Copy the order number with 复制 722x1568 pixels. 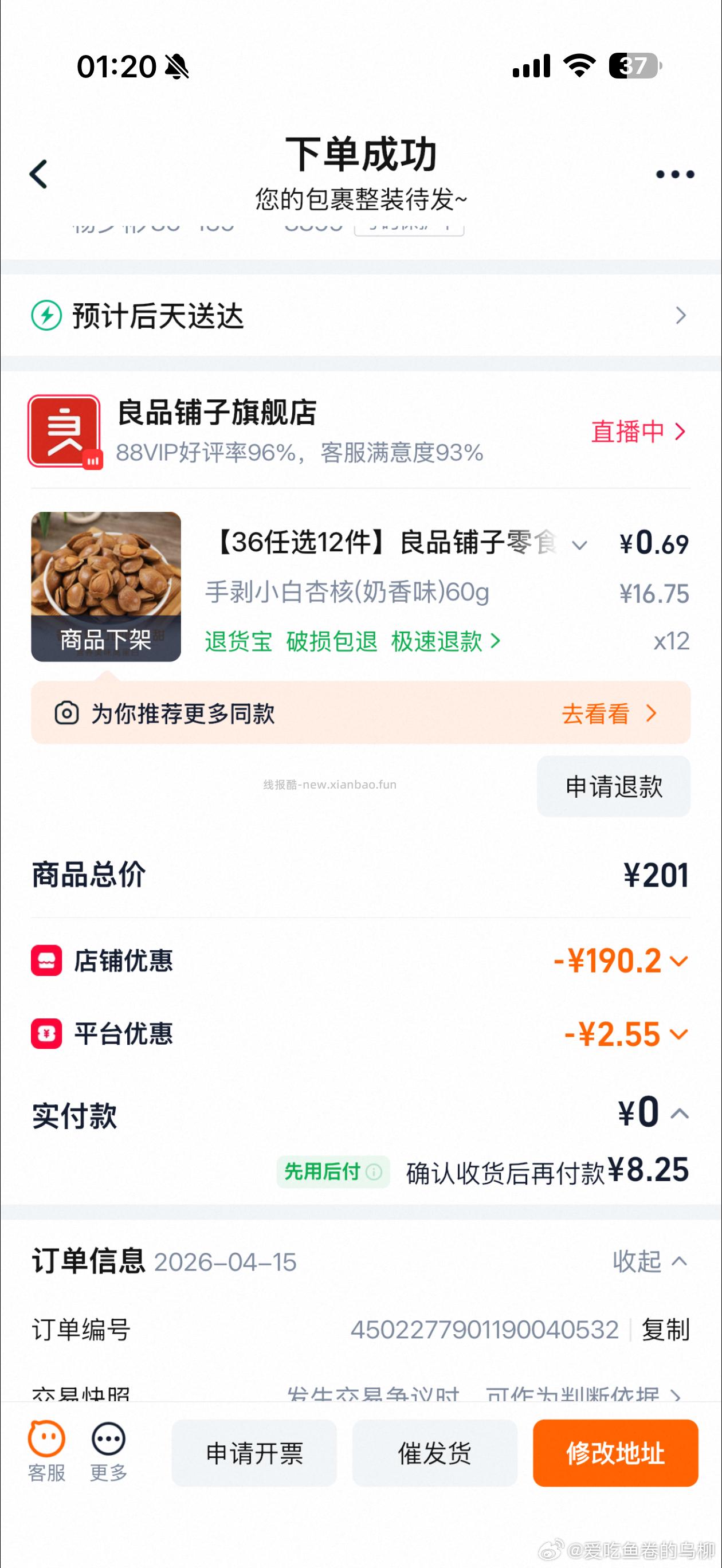coord(665,1330)
